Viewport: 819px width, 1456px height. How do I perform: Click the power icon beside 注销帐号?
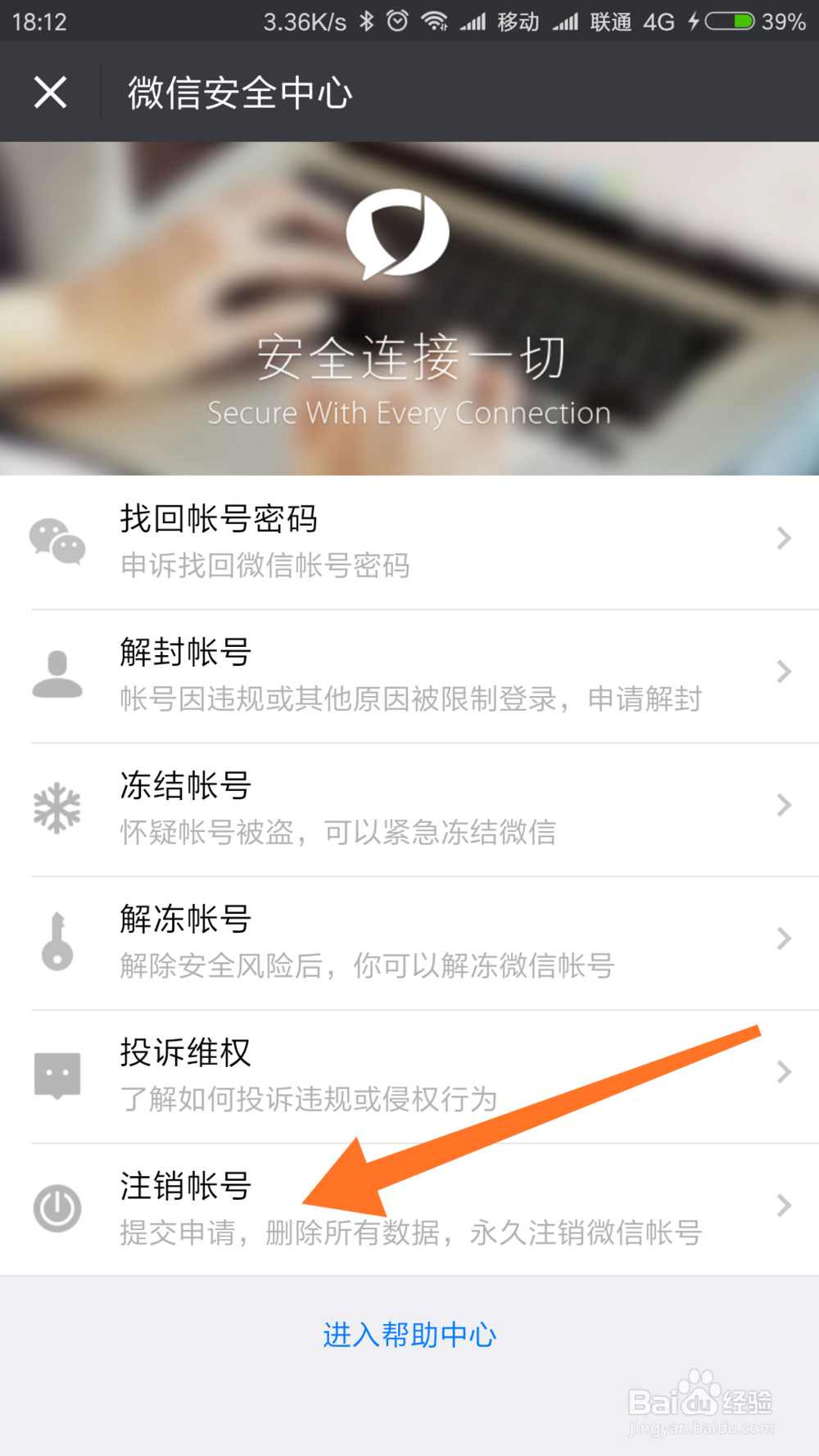pos(57,1208)
